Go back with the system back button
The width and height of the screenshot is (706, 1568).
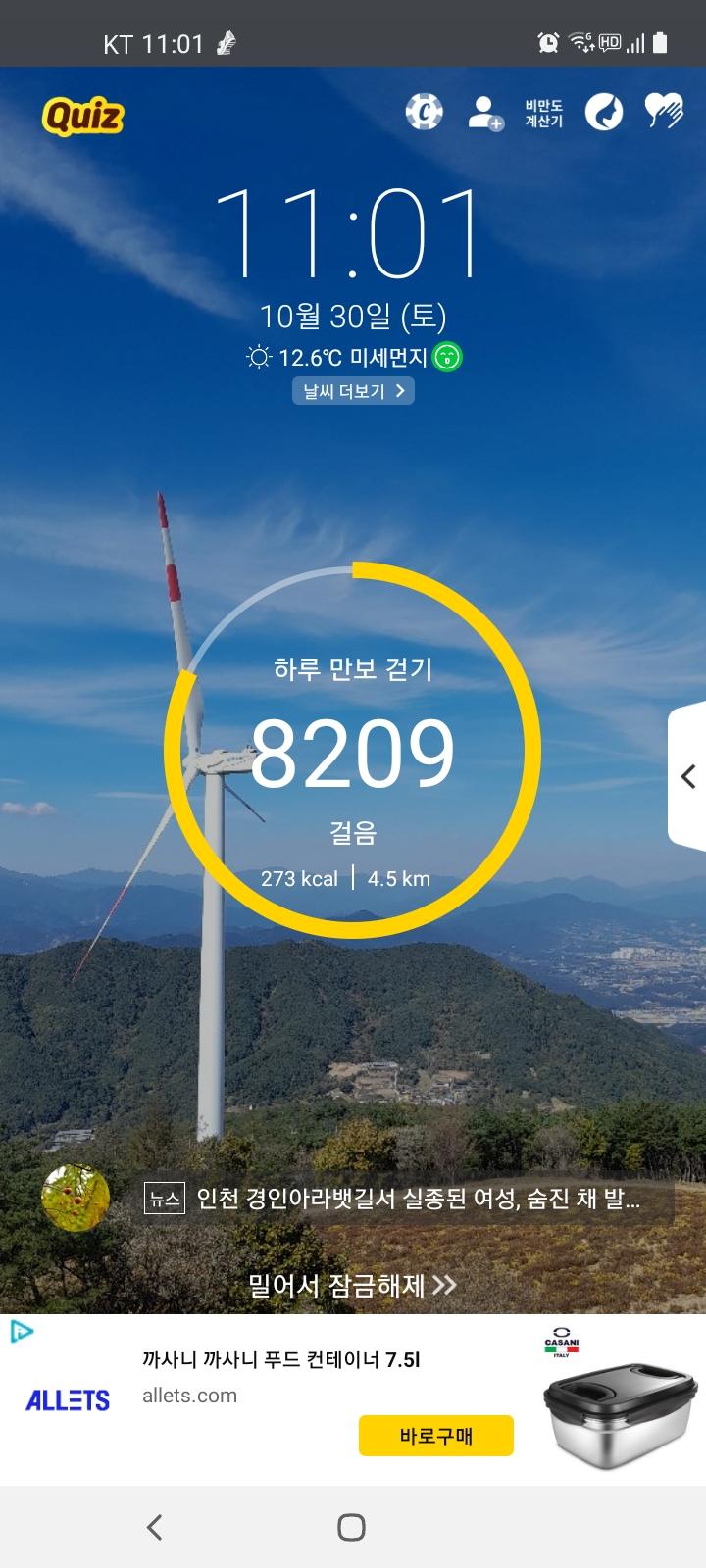(x=155, y=1527)
